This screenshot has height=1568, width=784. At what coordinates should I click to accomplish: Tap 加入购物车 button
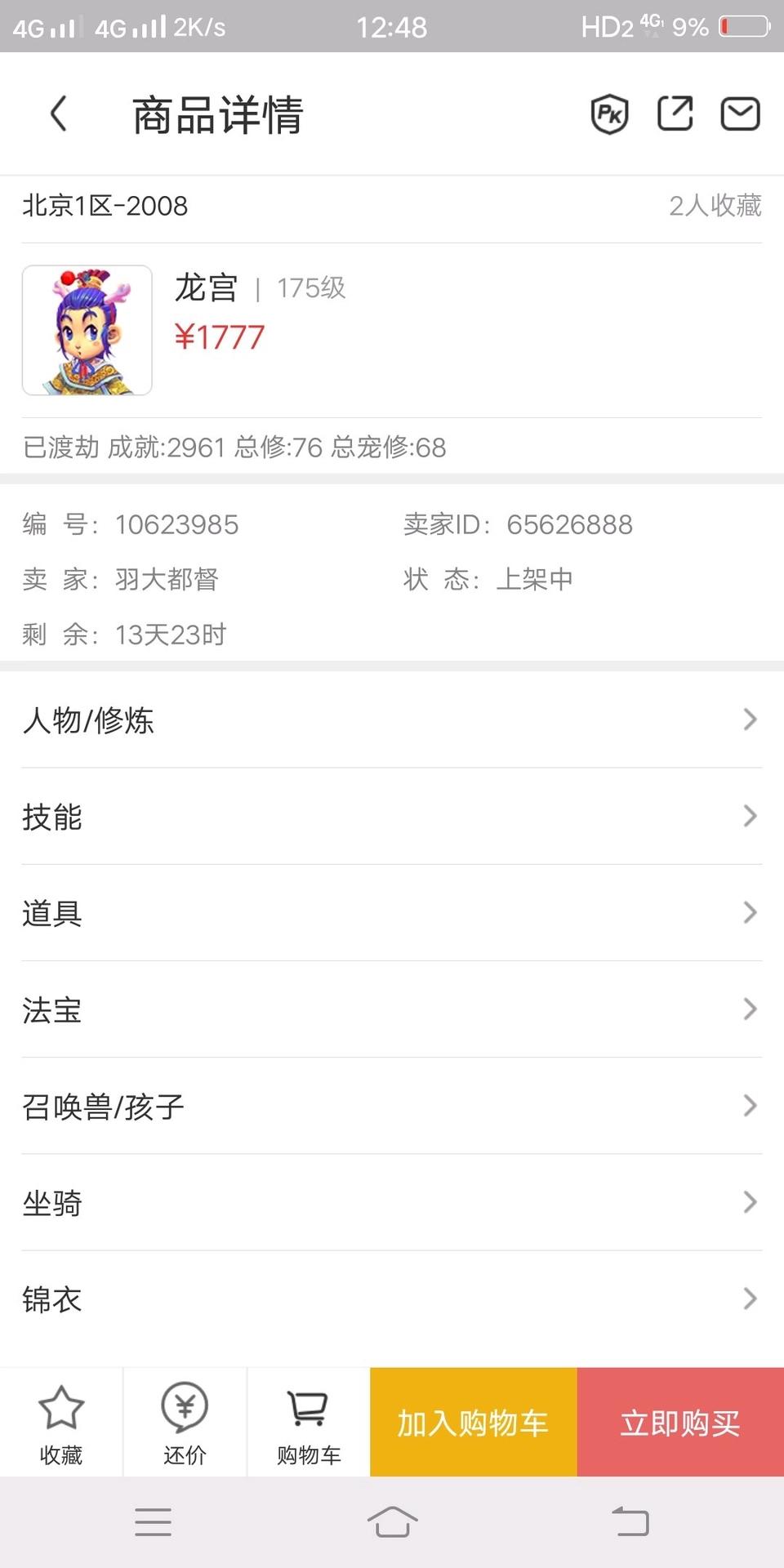tap(474, 1423)
